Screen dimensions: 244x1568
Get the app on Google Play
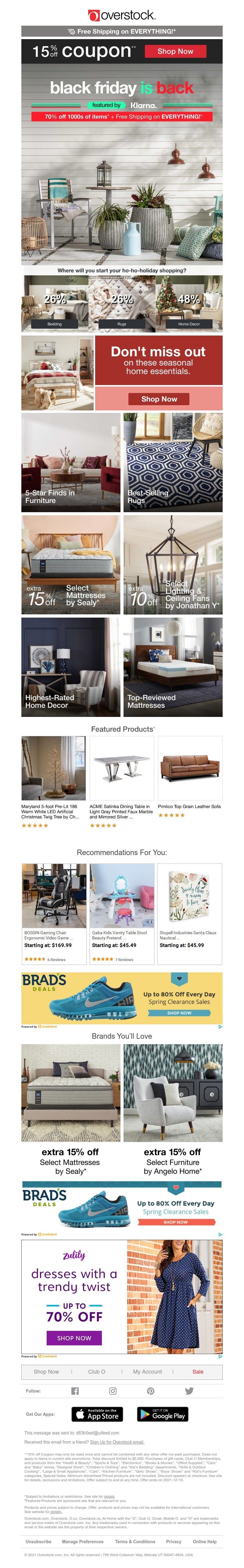(162, 1414)
